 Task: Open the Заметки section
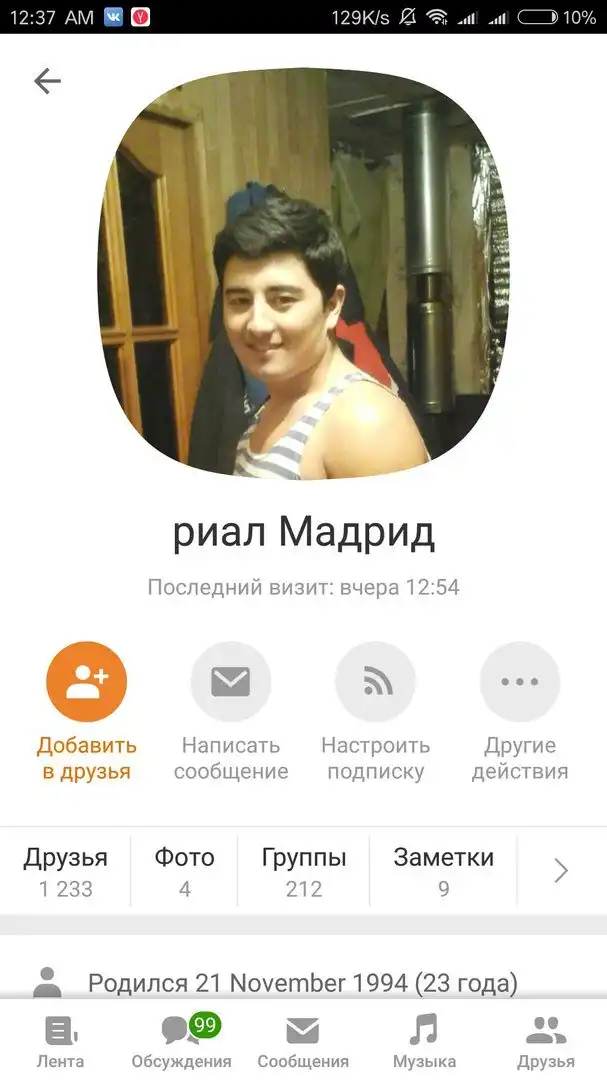point(443,871)
